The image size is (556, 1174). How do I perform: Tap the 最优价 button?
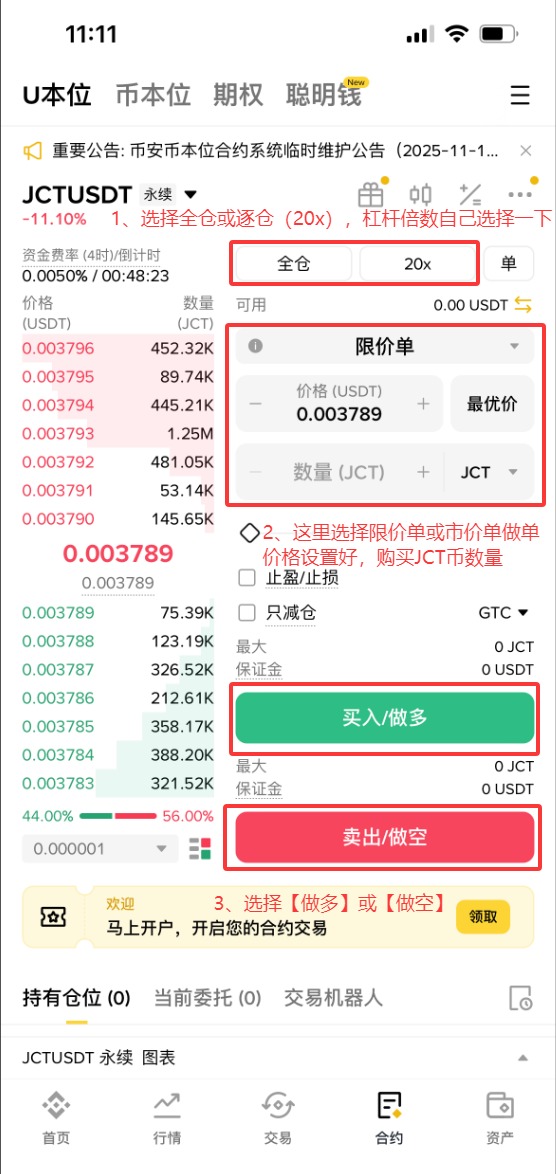pyautogui.click(x=492, y=404)
